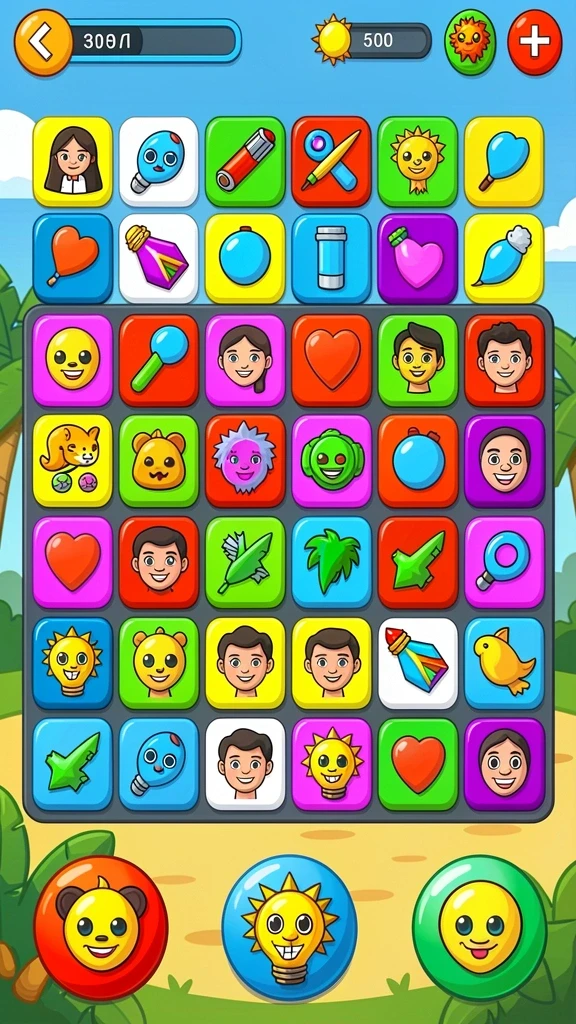Select the palm leaf tile
The image size is (576, 1024).
coord(331,562)
